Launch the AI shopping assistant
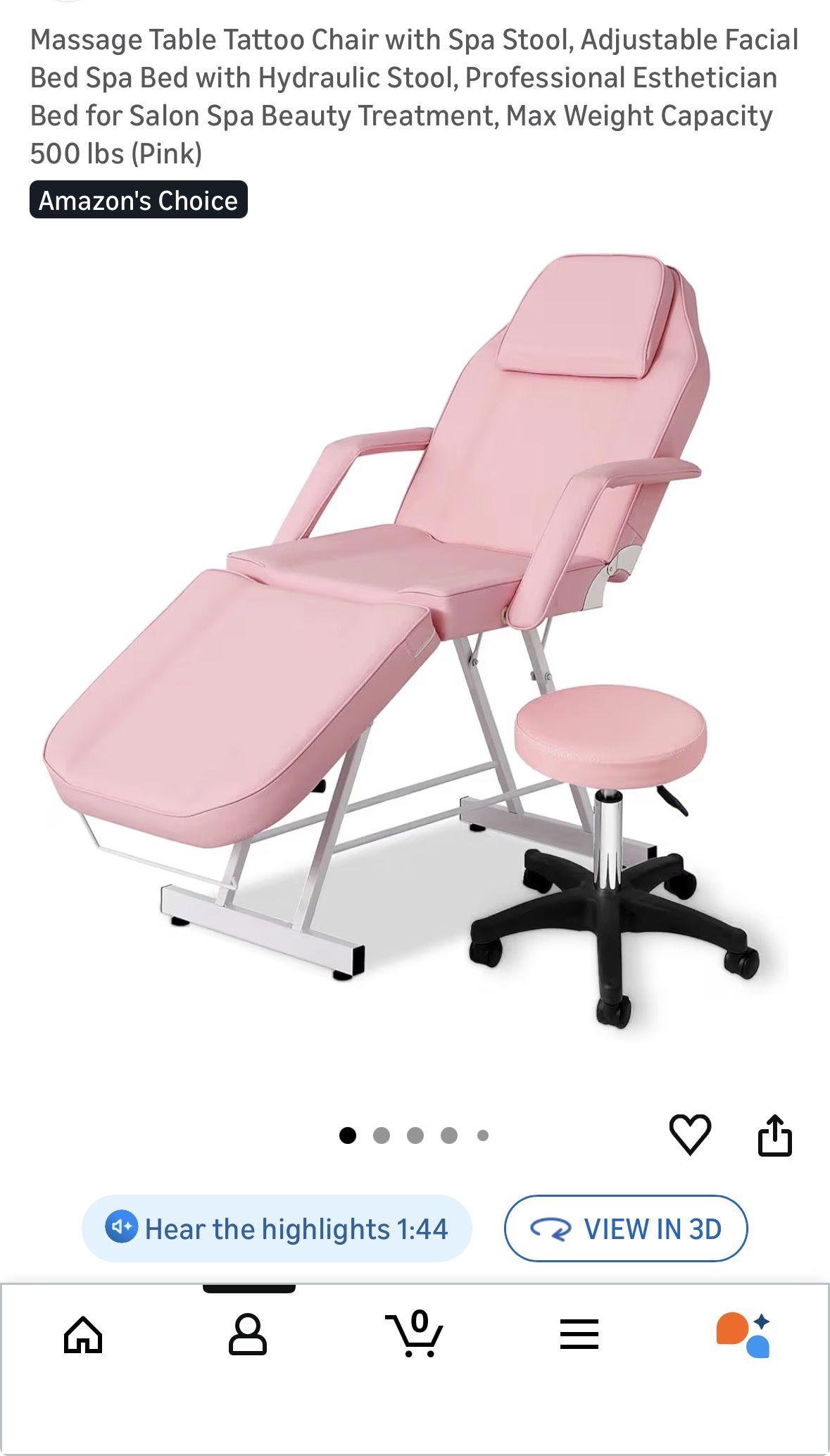 pyautogui.click(x=743, y=1335)
